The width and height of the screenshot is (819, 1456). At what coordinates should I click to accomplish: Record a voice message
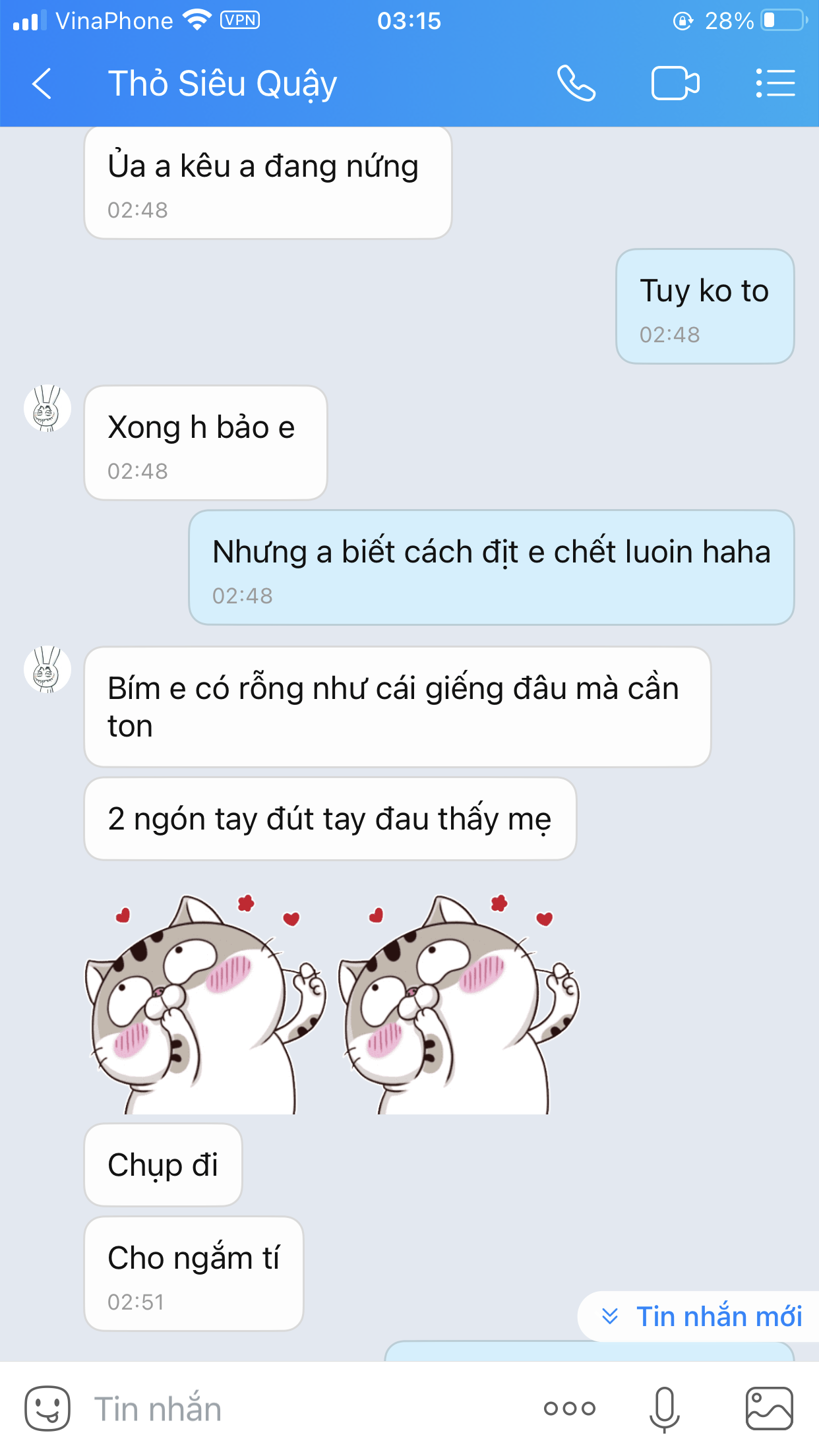pos(664,1409)
